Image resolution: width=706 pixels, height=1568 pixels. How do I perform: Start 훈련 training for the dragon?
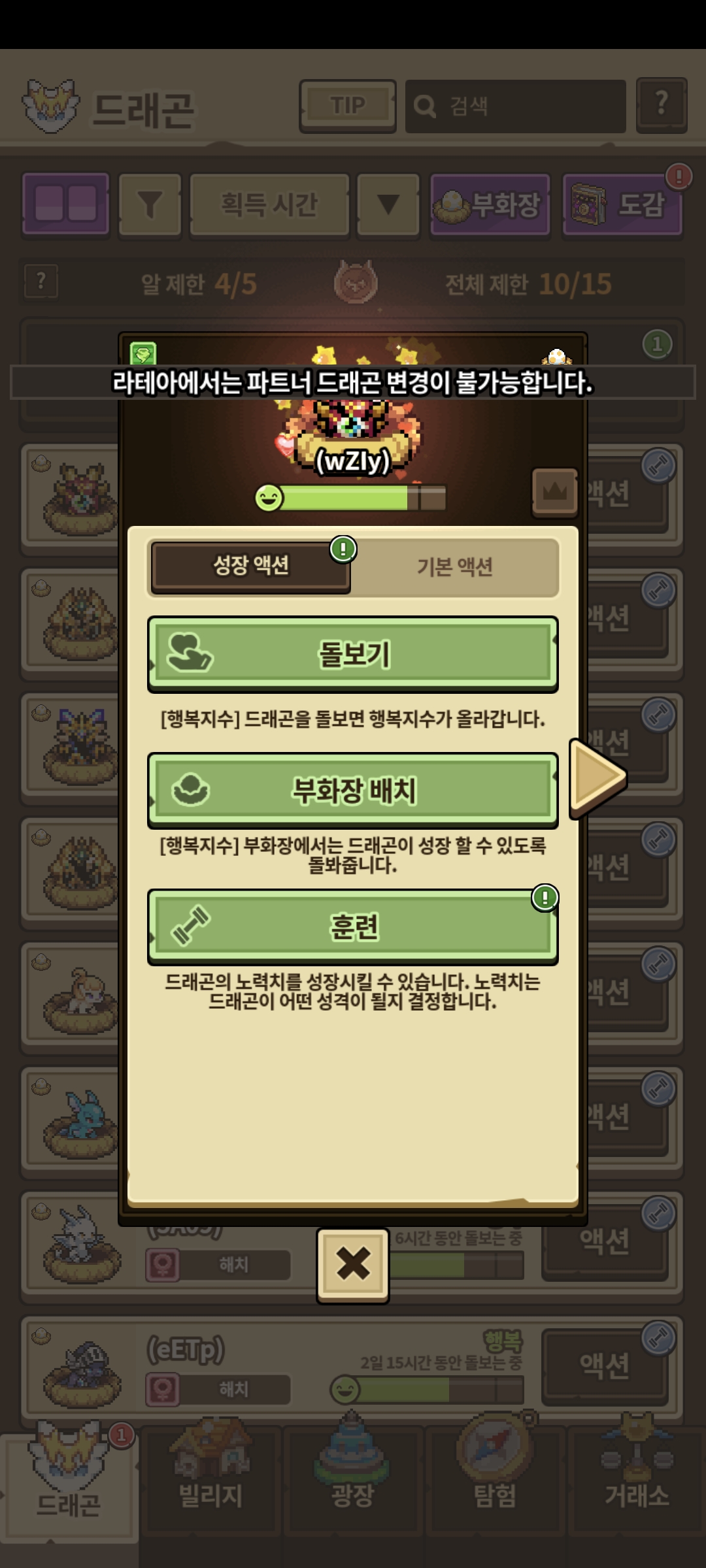(x=353, y=926)
